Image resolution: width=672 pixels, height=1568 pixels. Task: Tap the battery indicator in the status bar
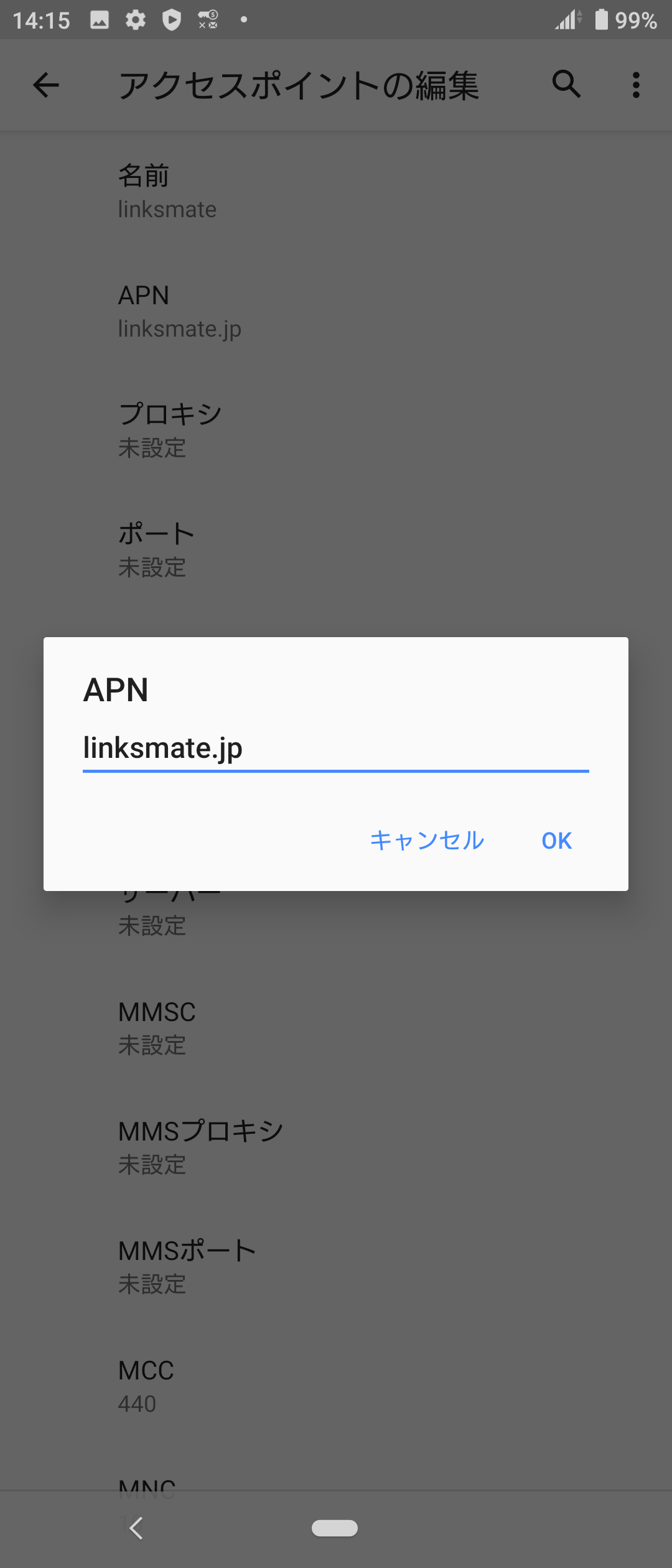[x=599, y=20]
